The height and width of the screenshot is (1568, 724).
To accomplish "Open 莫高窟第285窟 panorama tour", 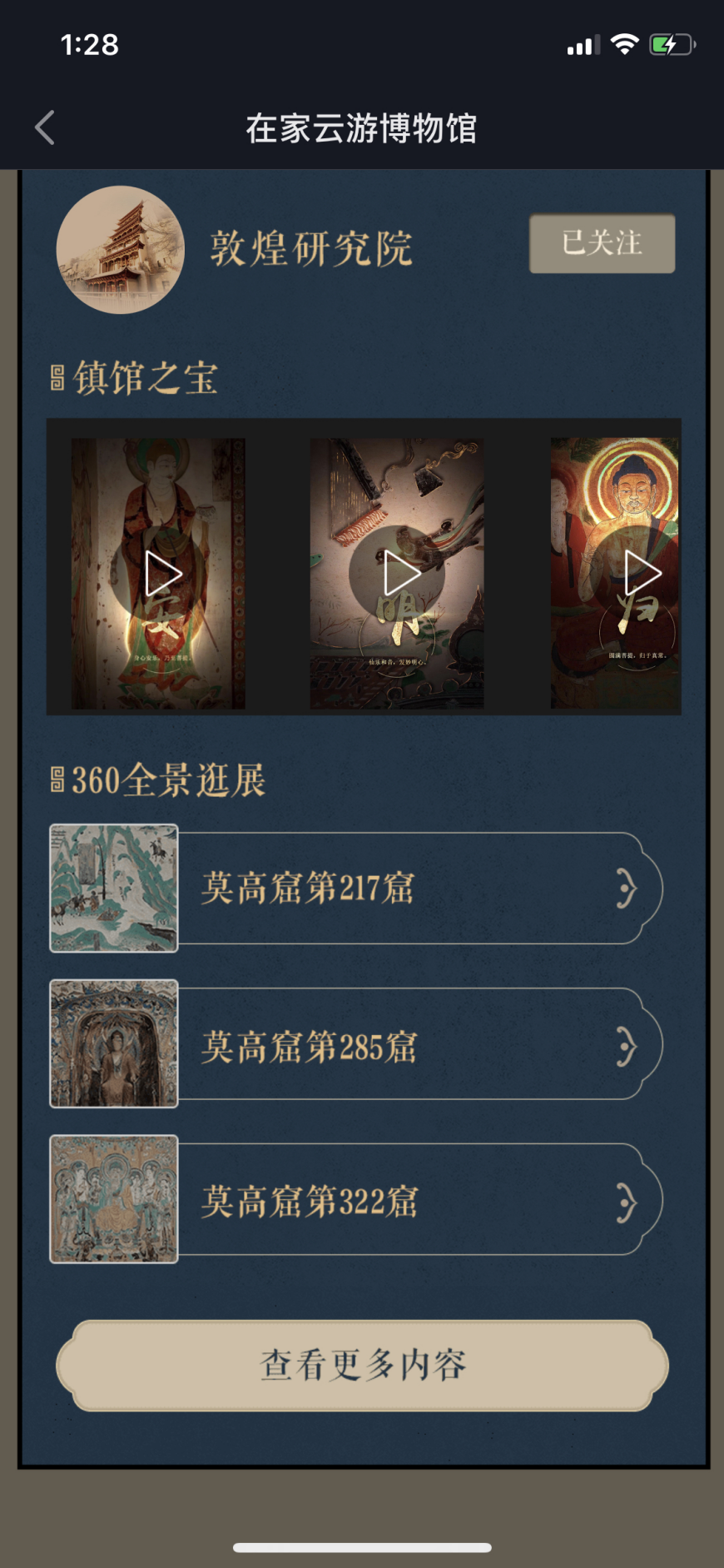I will point(356,1044).
